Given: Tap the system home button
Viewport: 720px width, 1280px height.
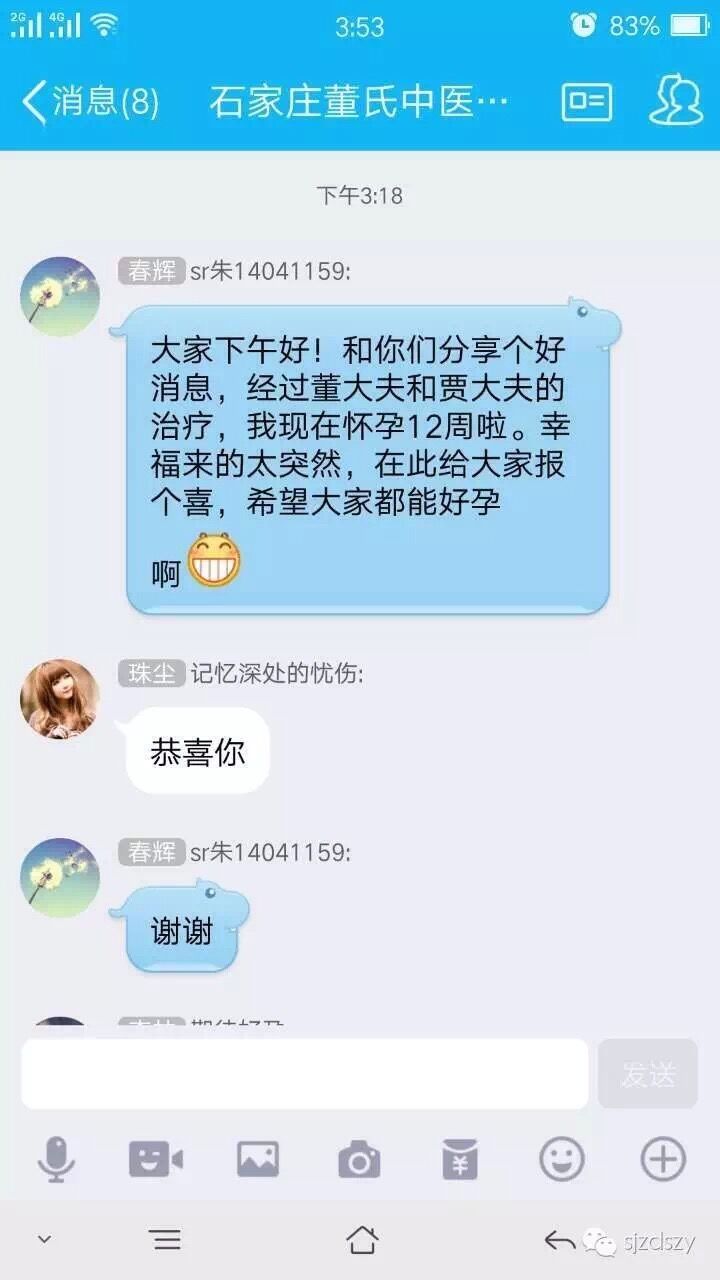Looking at the screenshot, I should [361, 1240].
